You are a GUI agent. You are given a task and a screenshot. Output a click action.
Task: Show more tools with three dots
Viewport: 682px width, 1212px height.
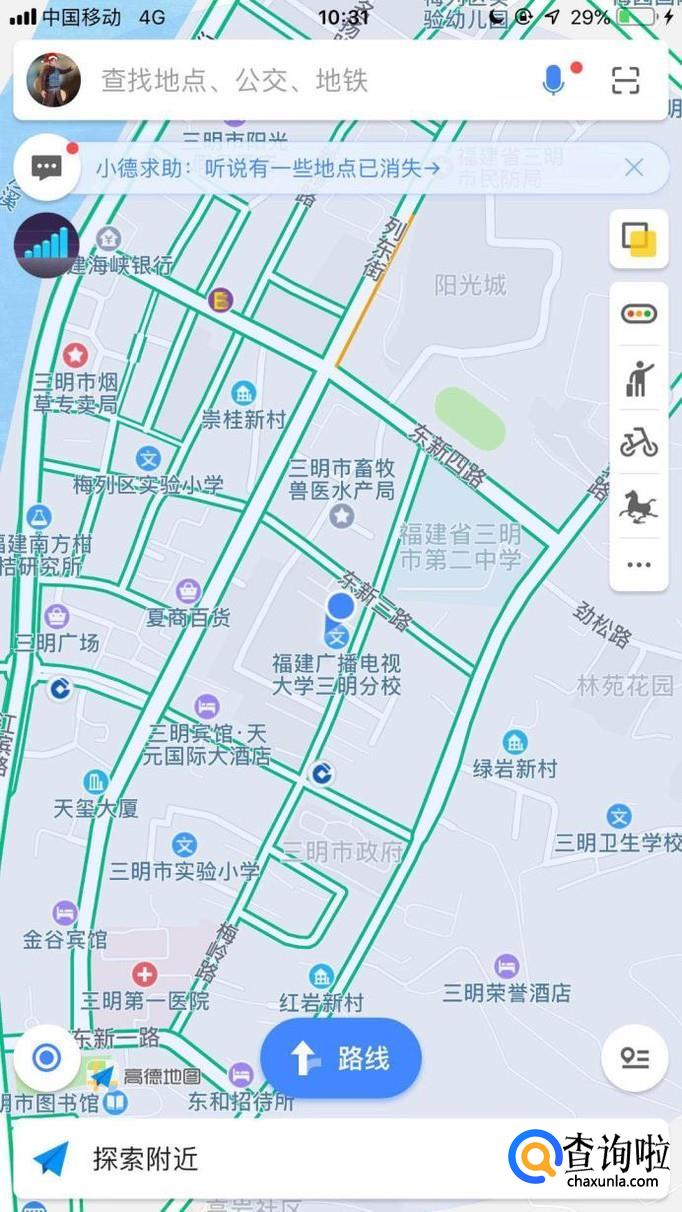638,565
